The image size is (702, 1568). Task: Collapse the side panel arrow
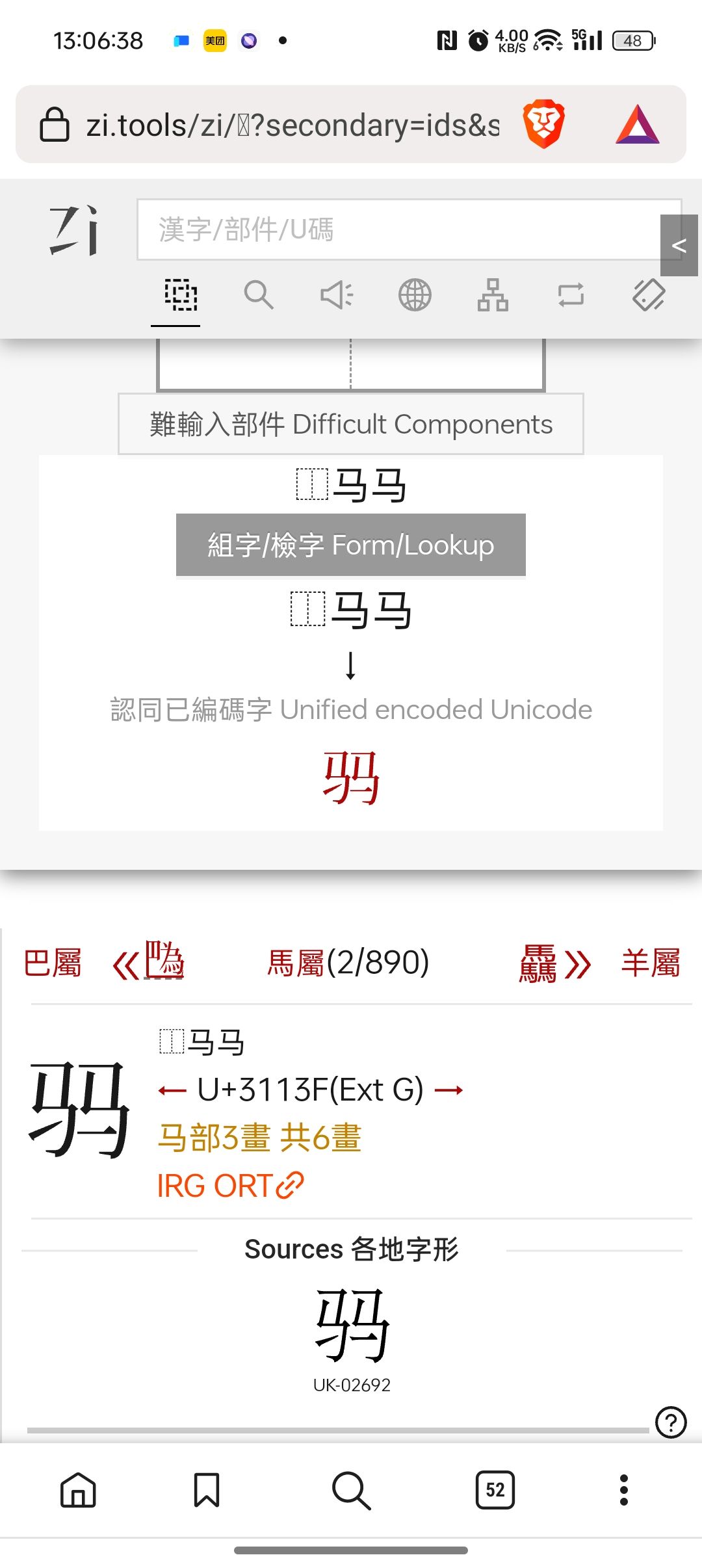(679, 246)
